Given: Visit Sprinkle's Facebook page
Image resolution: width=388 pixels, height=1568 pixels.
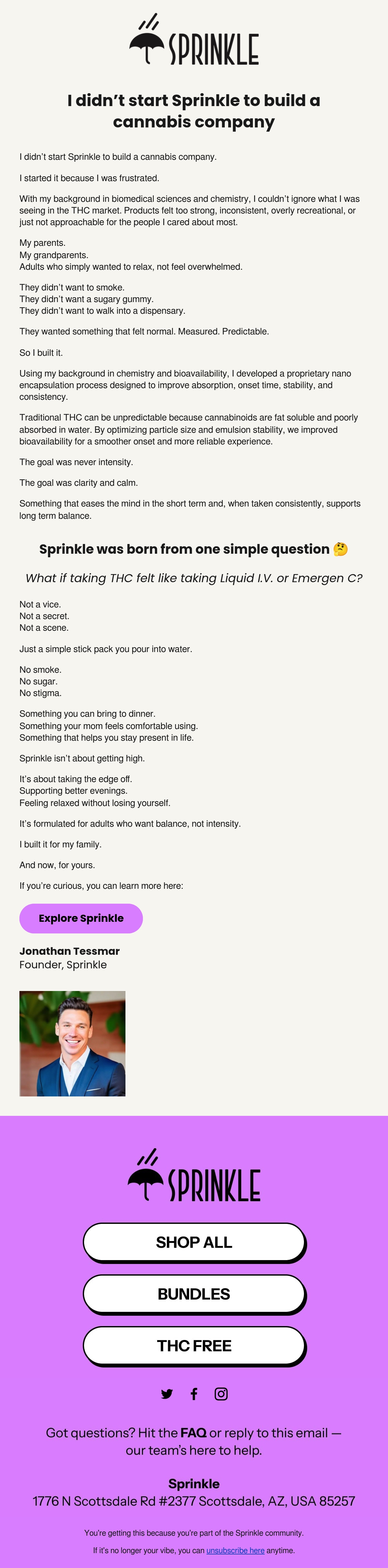Looking at the screenshot, I should (194, 1394).
